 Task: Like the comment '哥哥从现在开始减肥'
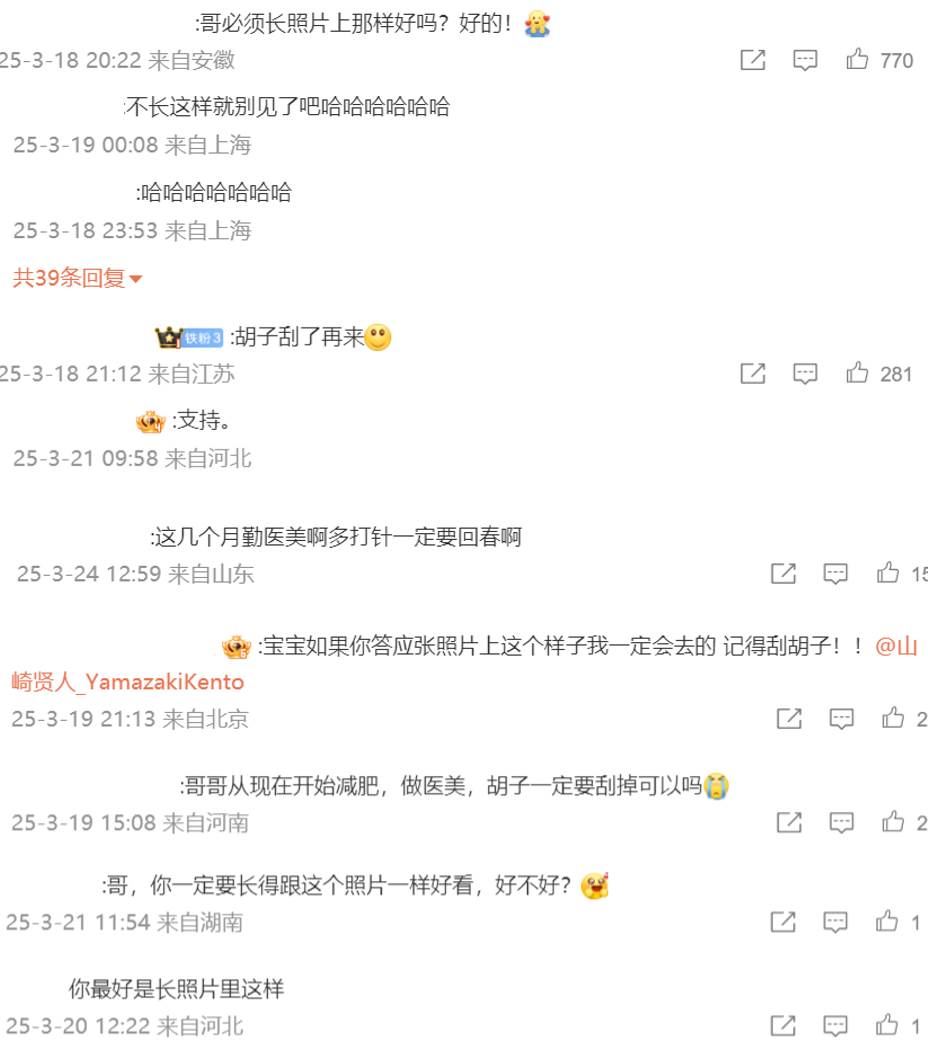pyautogui.click(x=893, y=822)
